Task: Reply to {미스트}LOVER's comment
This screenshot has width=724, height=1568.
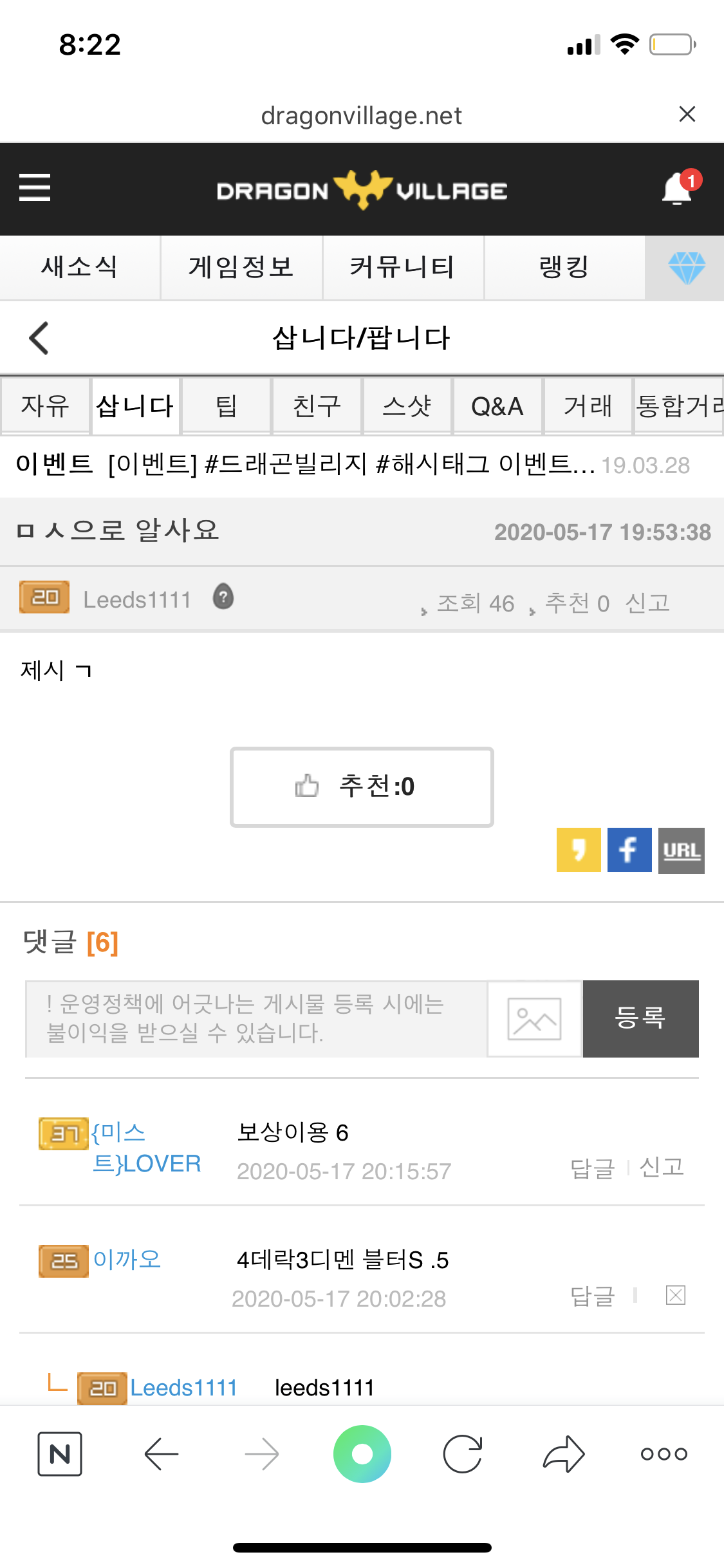Action: (592, 1168)
